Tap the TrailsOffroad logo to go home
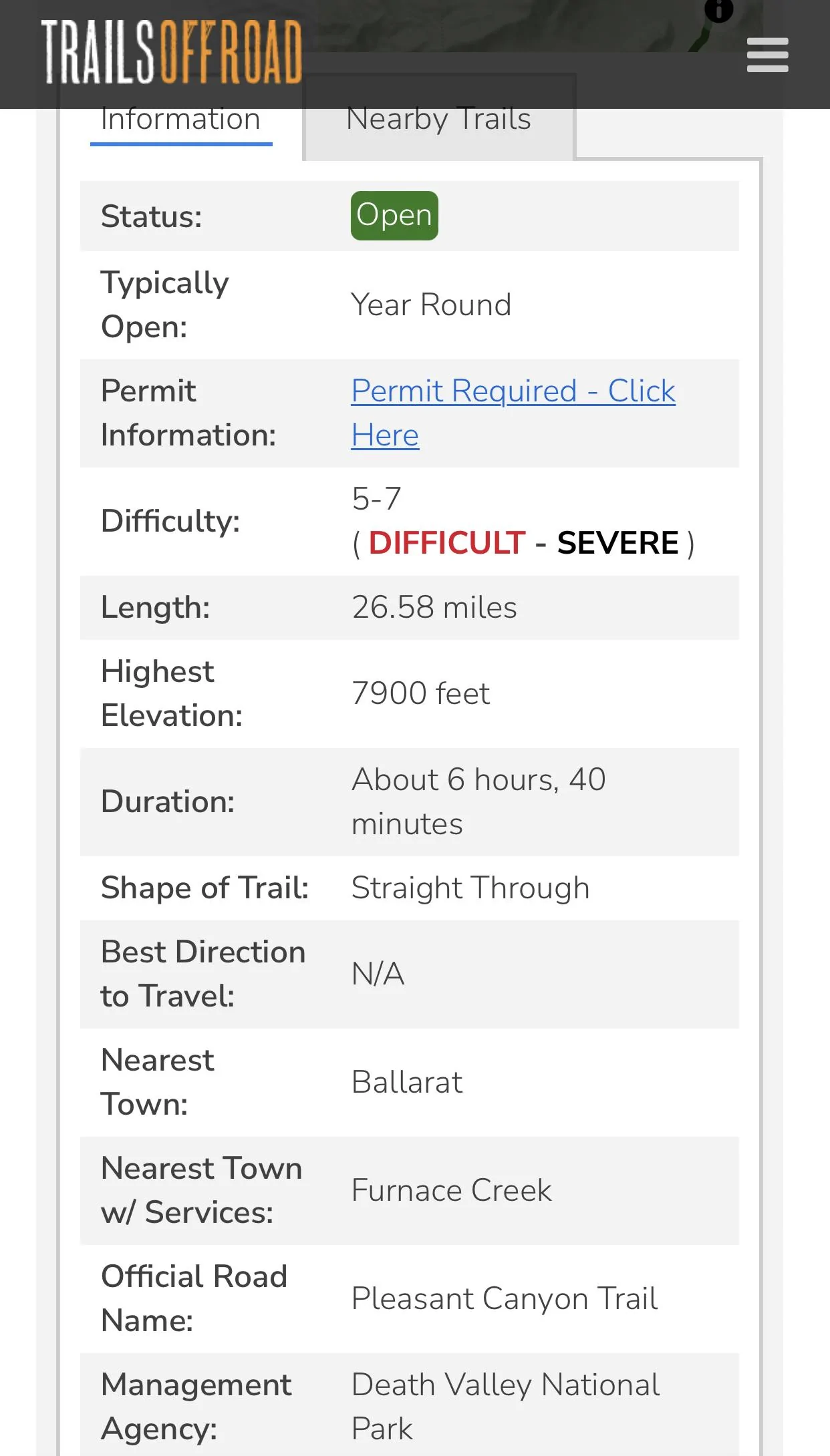830x1456 pixels. pos(172,51)
